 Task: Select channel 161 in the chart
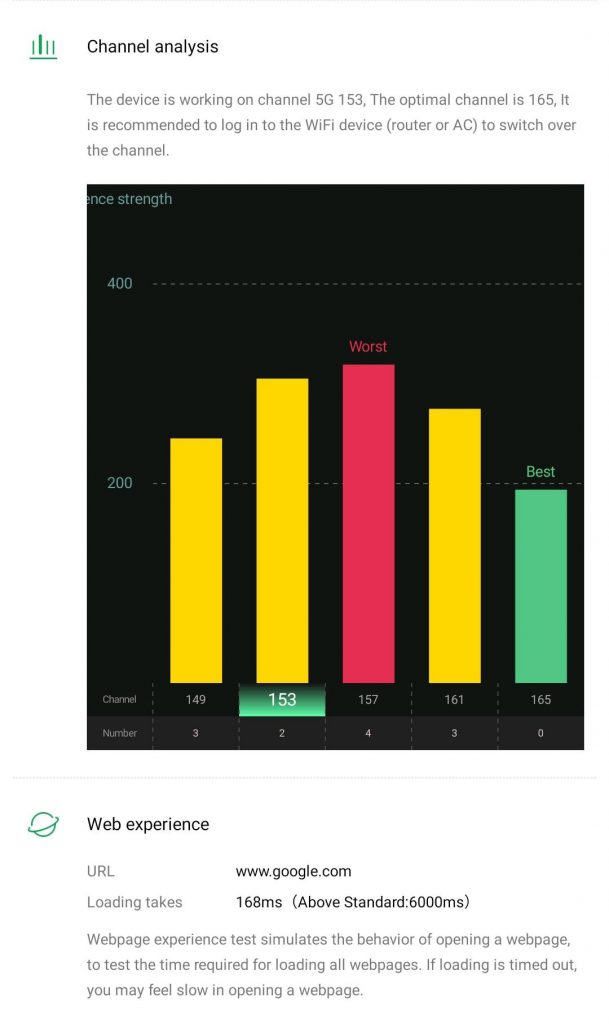click(x=454, y=699)
